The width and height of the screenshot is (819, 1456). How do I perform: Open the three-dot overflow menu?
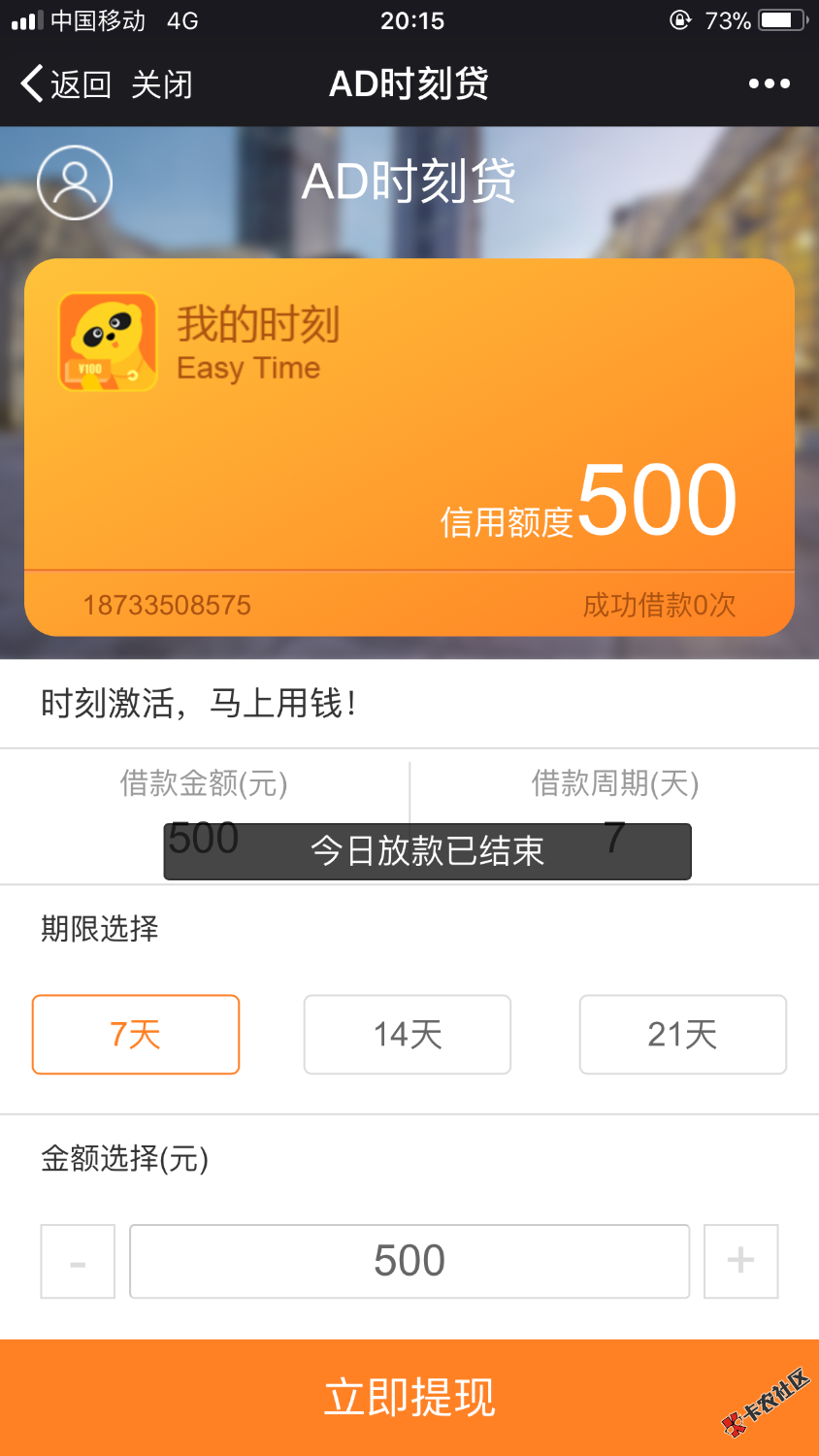769,84
